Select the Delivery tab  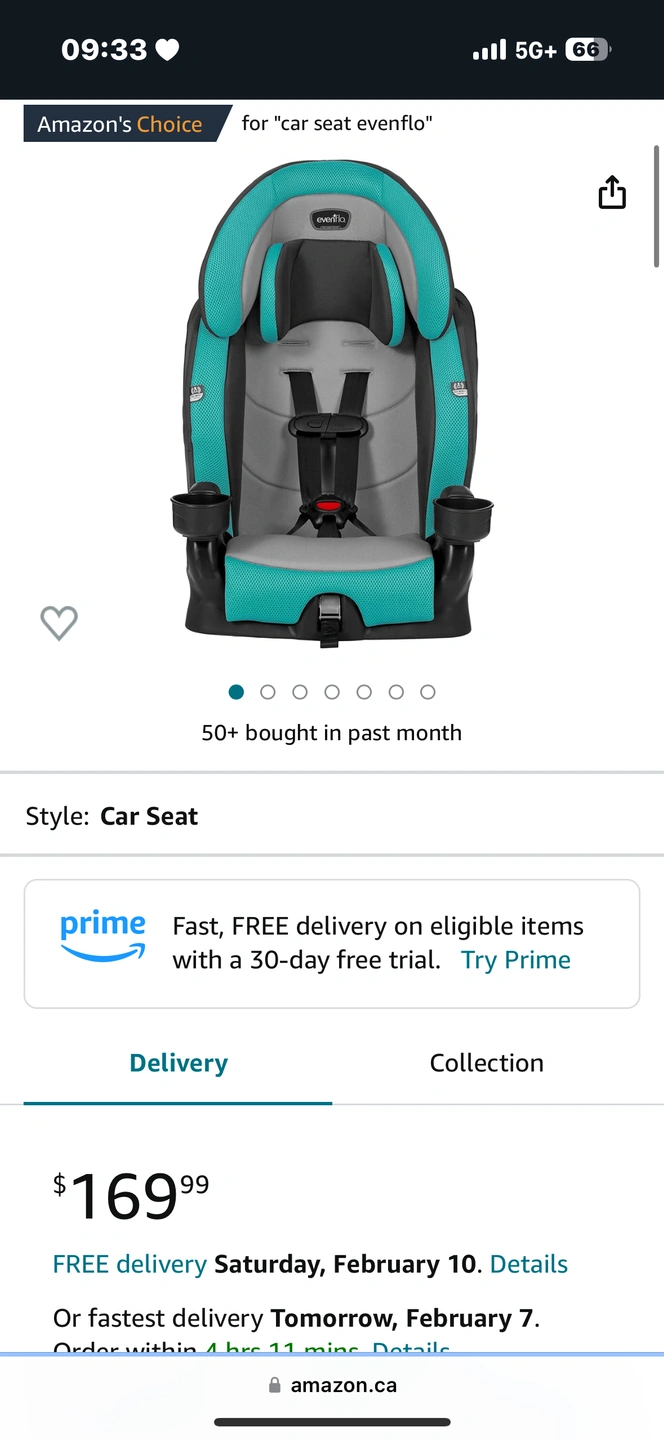(178, 1063)
